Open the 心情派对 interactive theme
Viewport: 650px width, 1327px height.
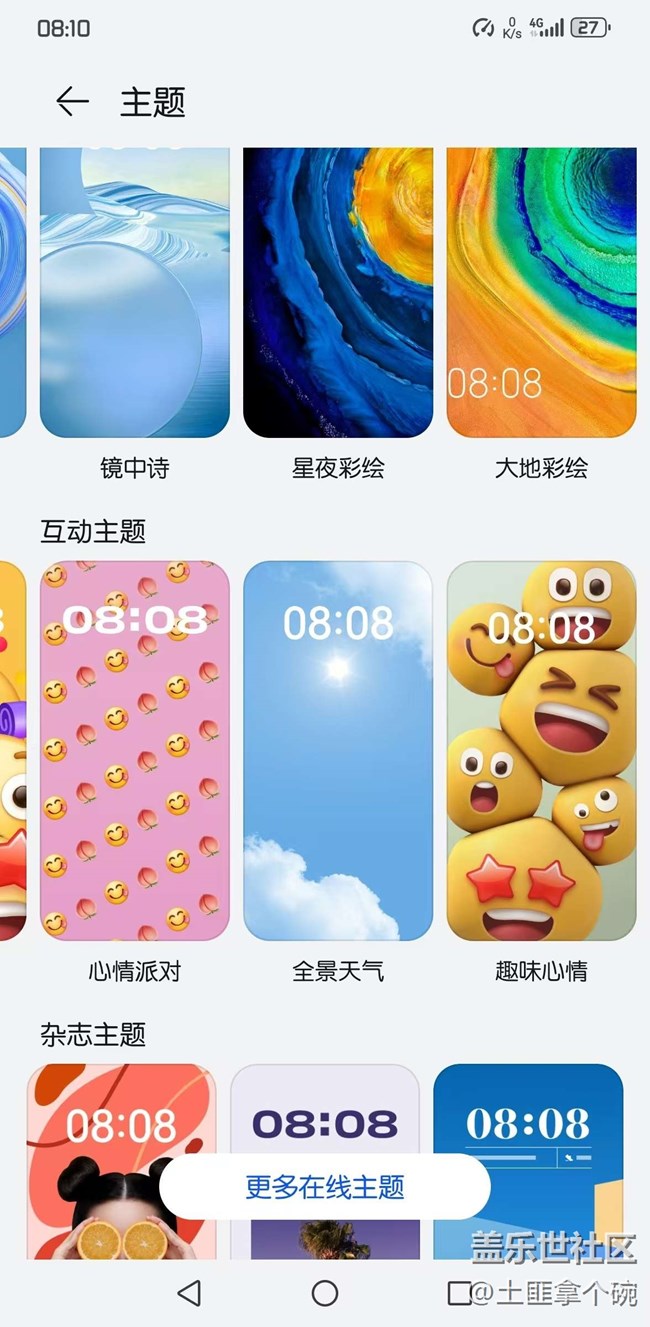click(135, 750)
